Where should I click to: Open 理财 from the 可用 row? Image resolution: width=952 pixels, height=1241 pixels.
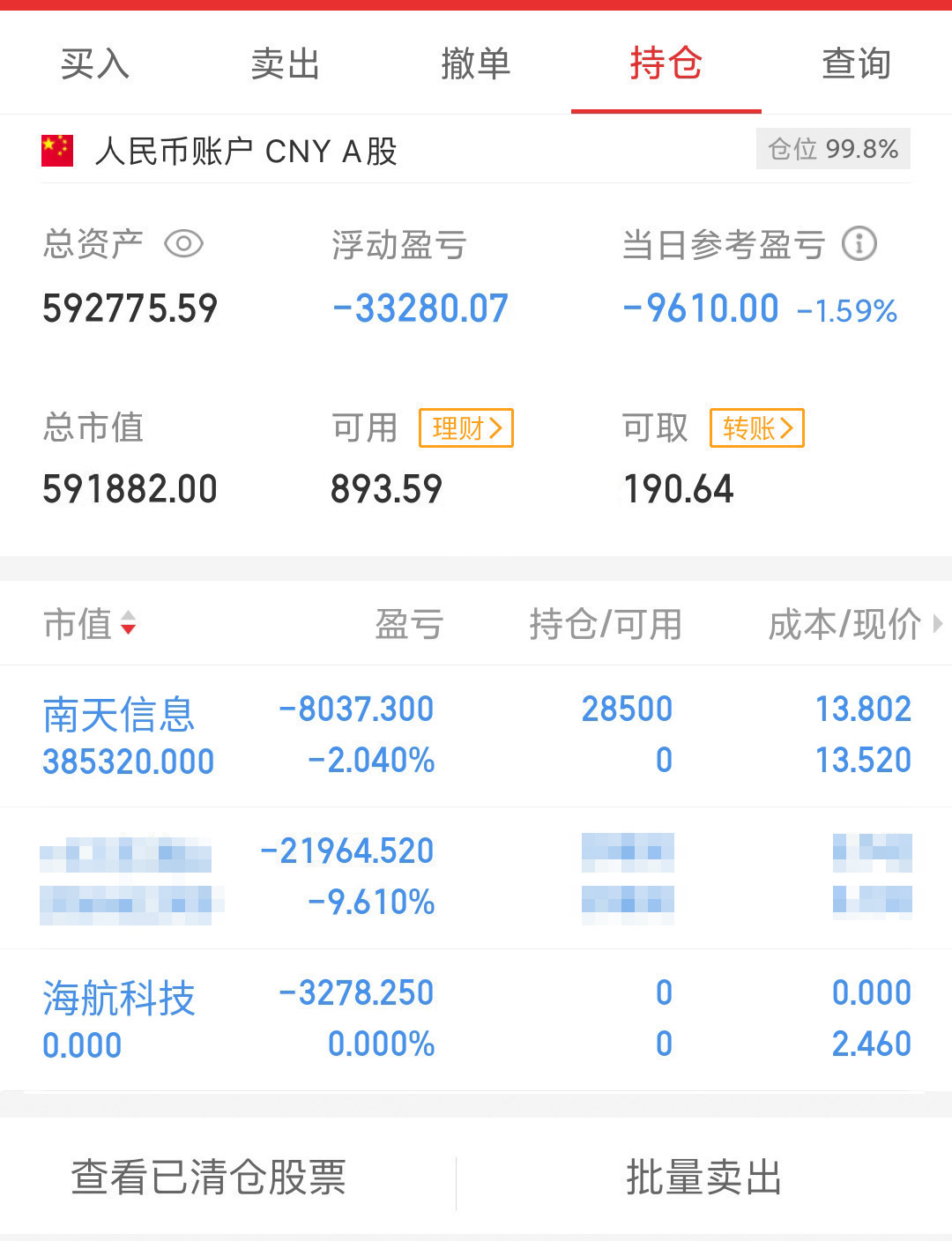click(465, 428)
